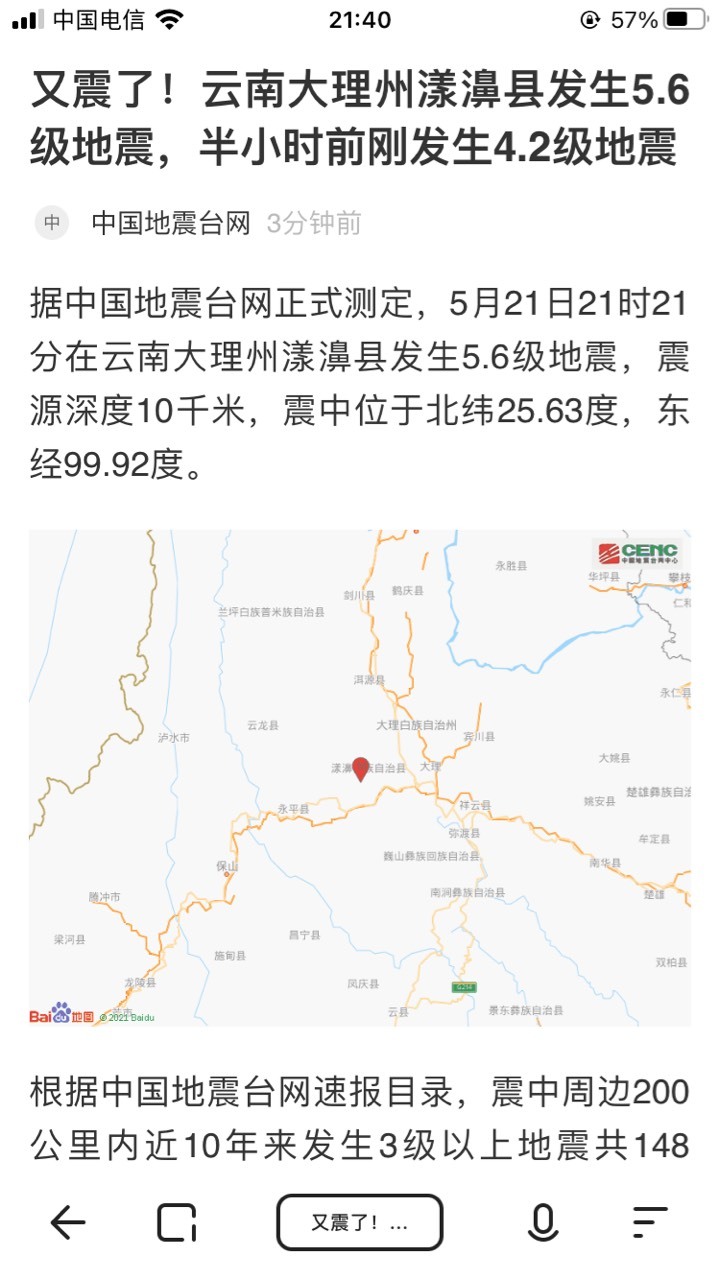Open the 中国地震台网 source profile
The image size is (720, 1280).
coord(171,223)
